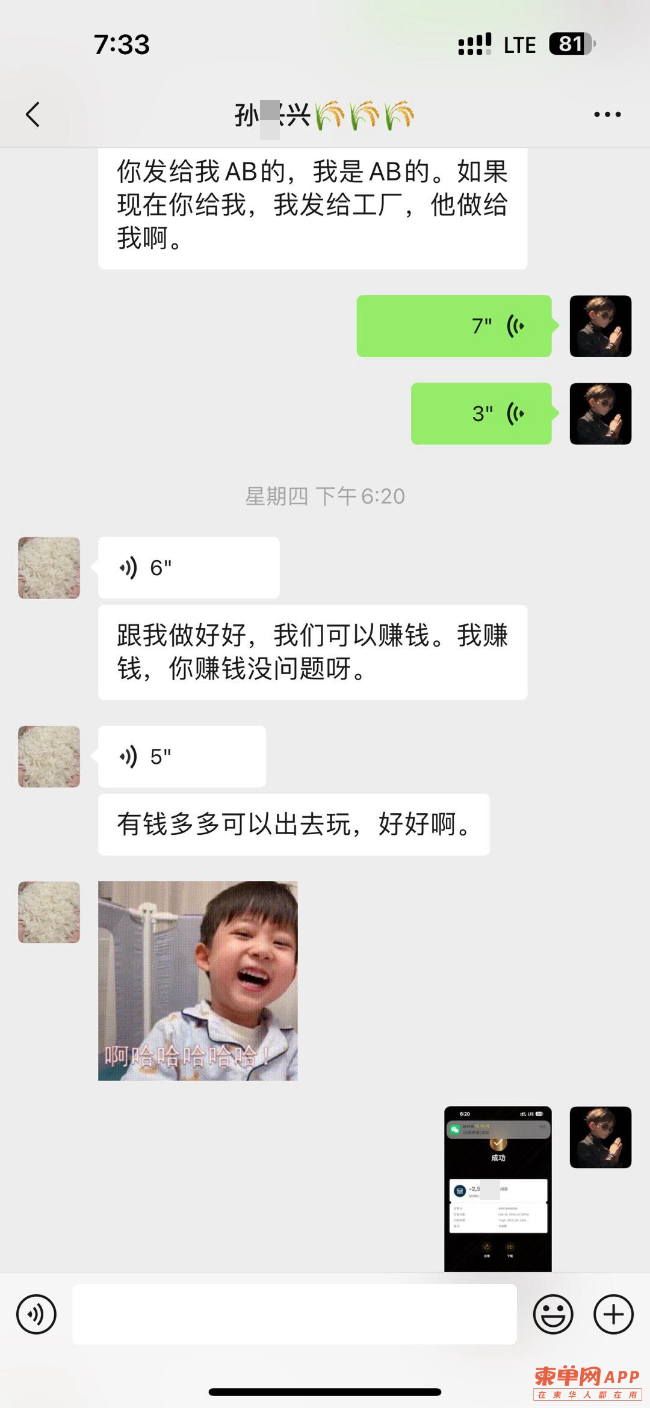The image size is (650, 1408).
Task: Play the received 6-second voice message
Action: 188,568
